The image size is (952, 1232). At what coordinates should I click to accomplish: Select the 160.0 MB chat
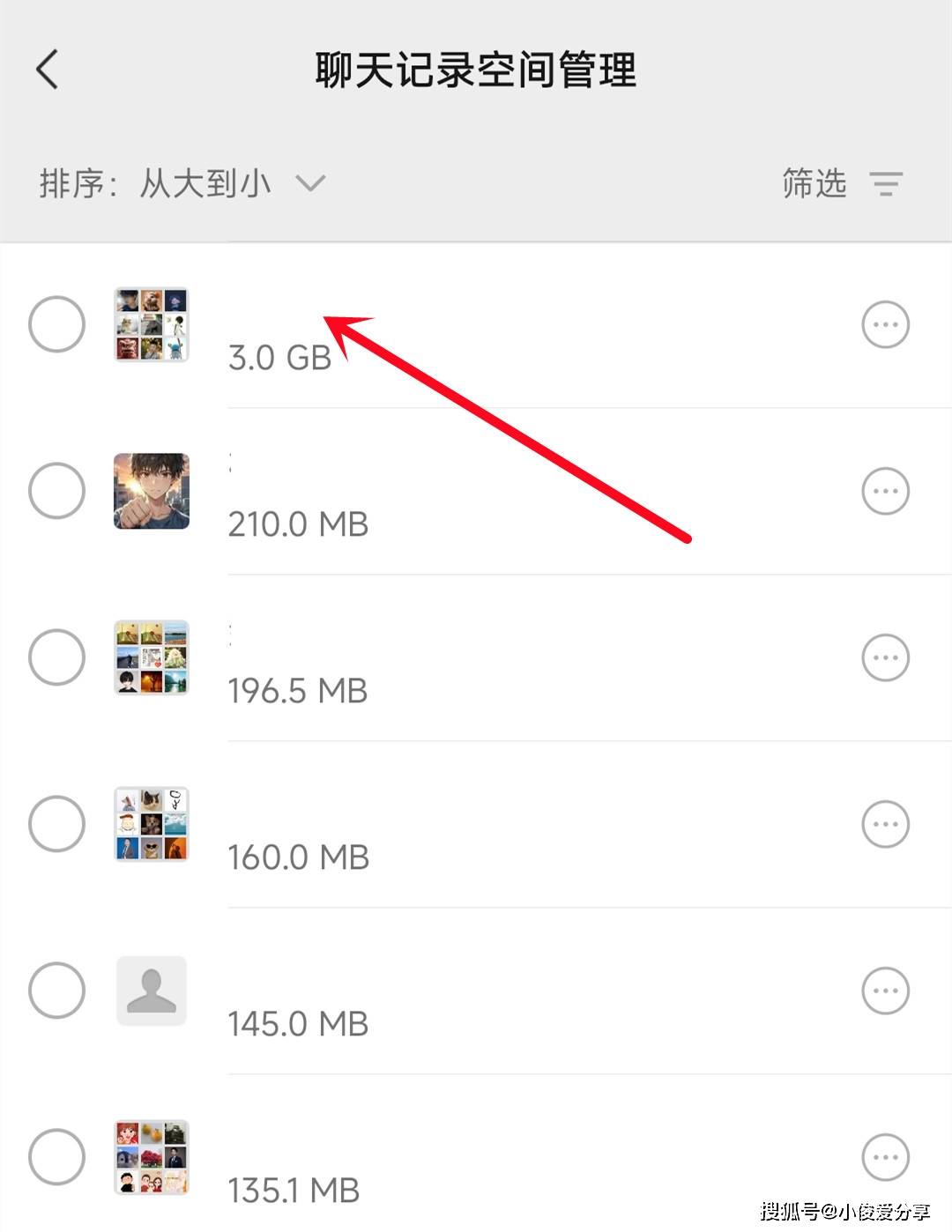tap(57, 824)
